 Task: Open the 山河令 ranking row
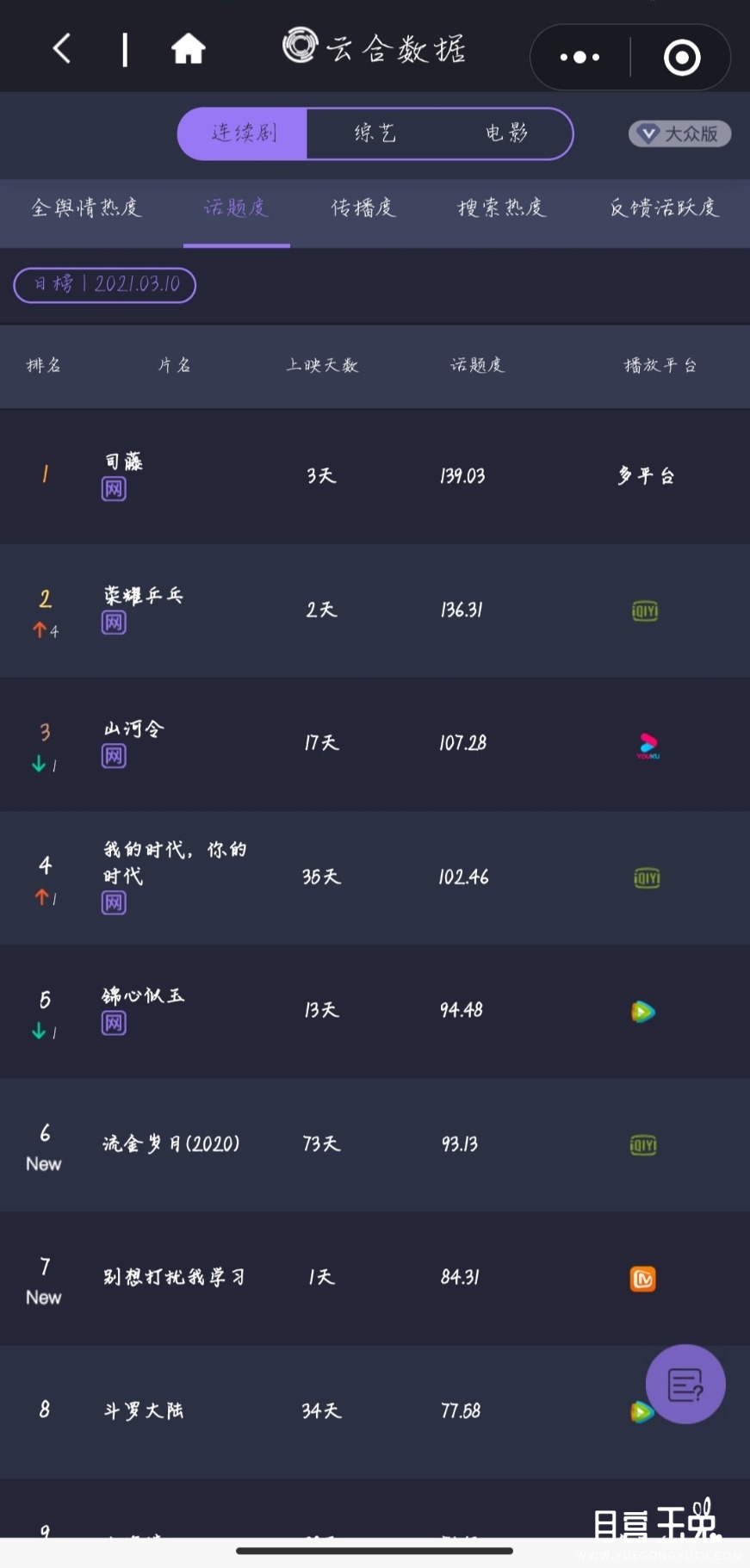[x=375, y=743]
